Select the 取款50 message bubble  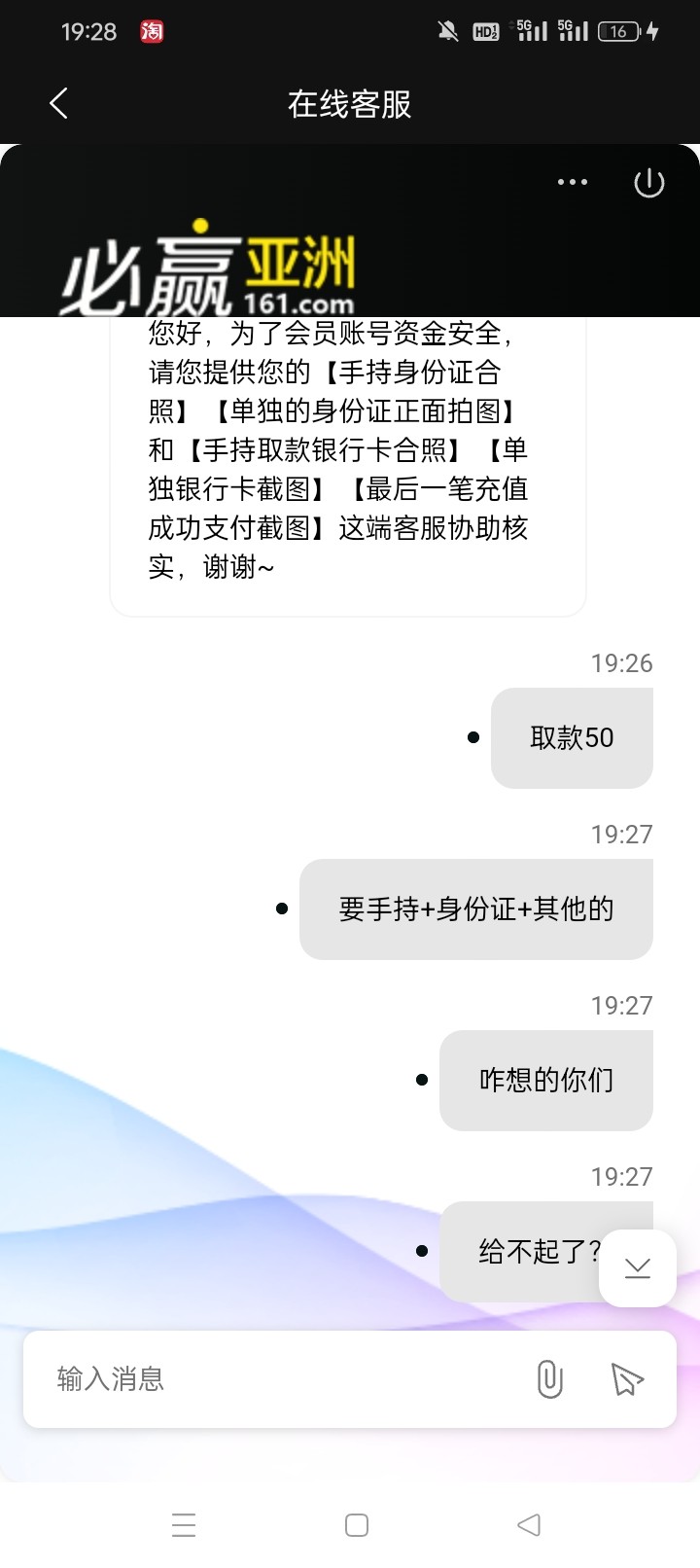coord(572,737)
